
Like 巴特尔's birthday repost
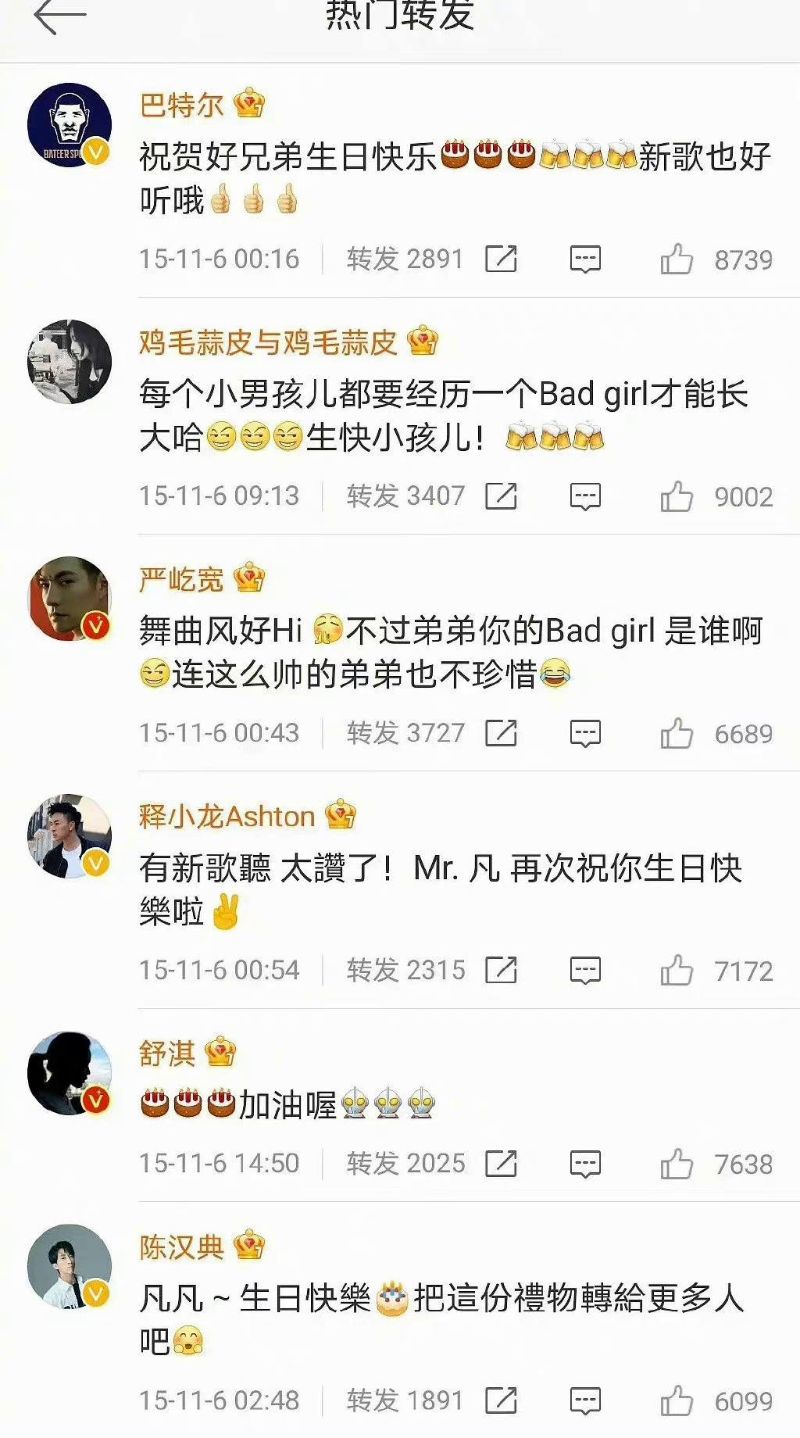pyautogui.click(x=677, y=260)
